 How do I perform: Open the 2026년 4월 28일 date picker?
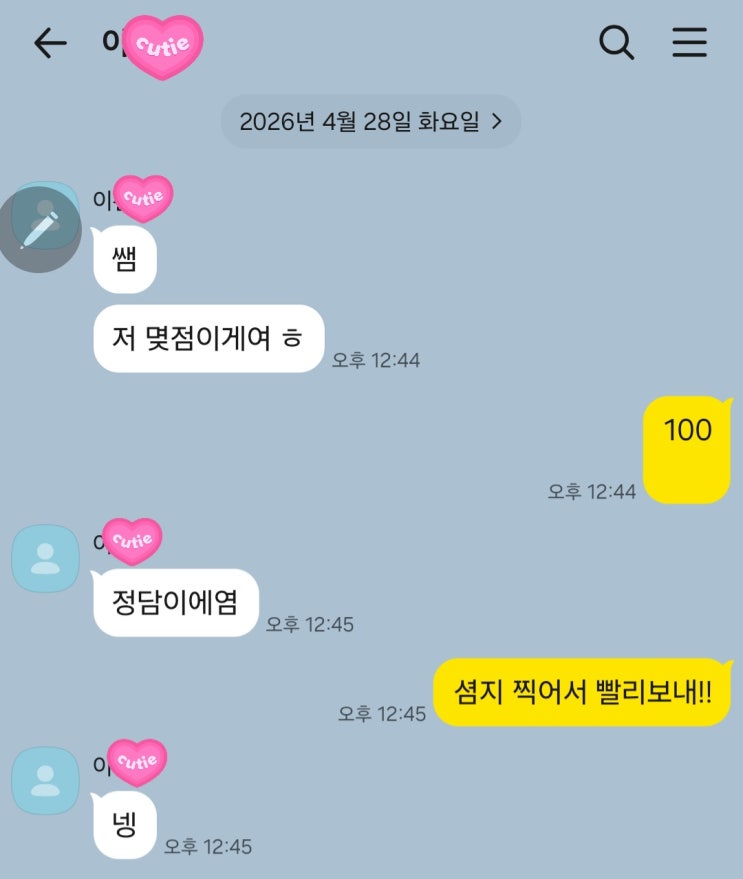point(371,122)
